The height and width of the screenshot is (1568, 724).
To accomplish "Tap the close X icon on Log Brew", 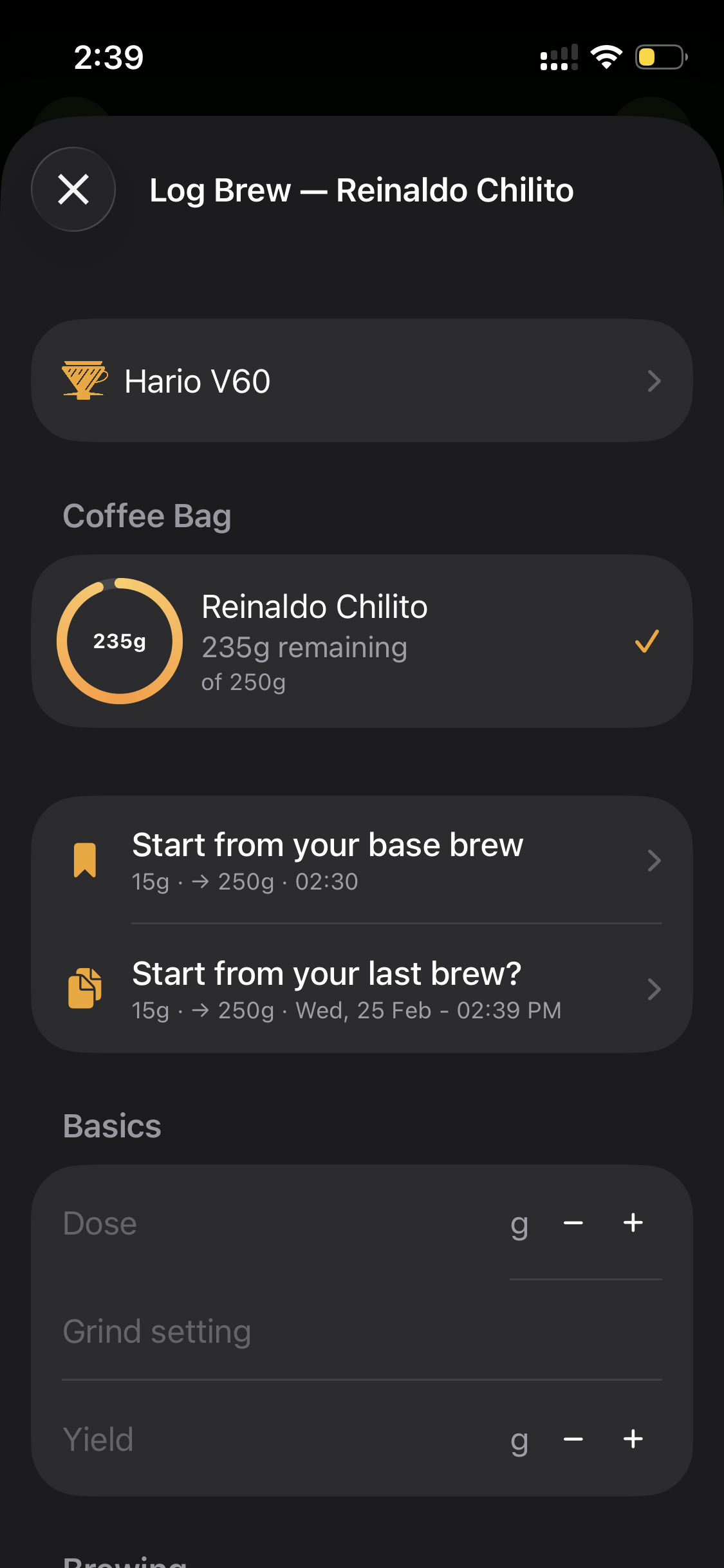I will pos(73,189).
